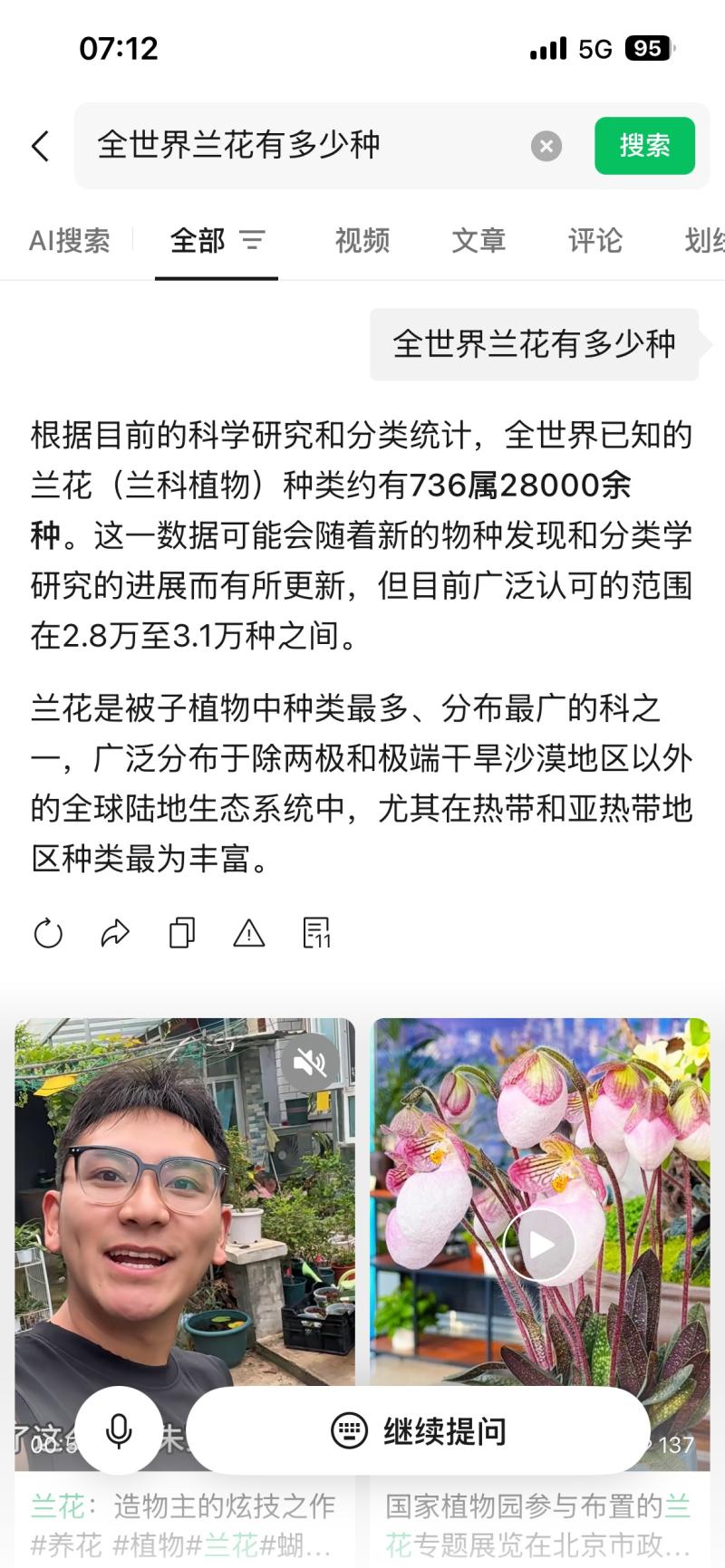Switch to the 文章 tab
The image size is (725, 1568).
click(478, 241)
